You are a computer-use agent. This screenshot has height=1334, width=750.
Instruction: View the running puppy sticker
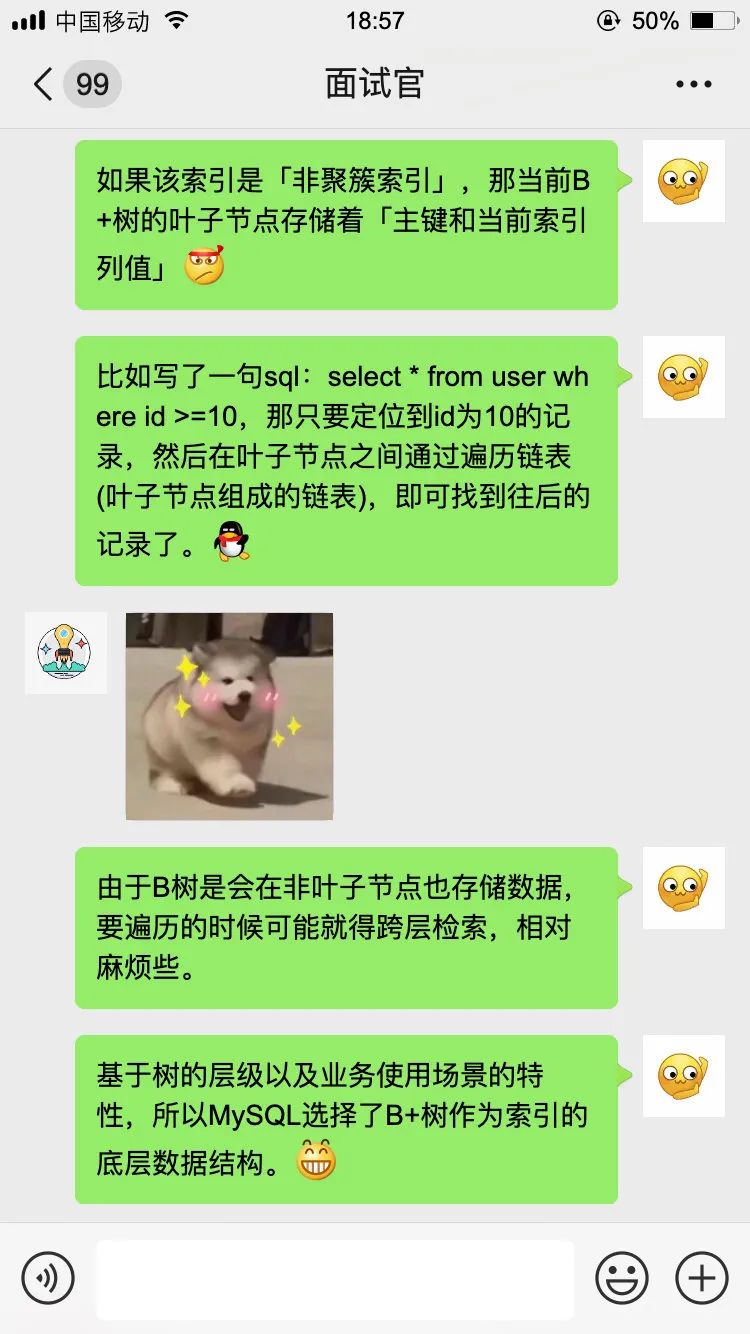pos(229,716)
